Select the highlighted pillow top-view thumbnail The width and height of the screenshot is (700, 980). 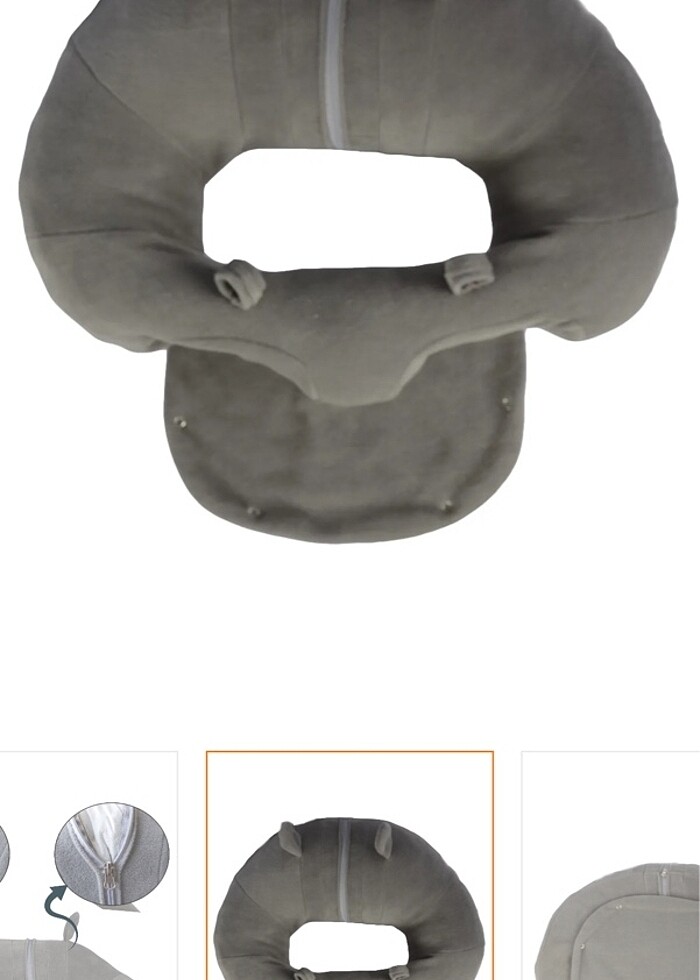tap(349, 866)
